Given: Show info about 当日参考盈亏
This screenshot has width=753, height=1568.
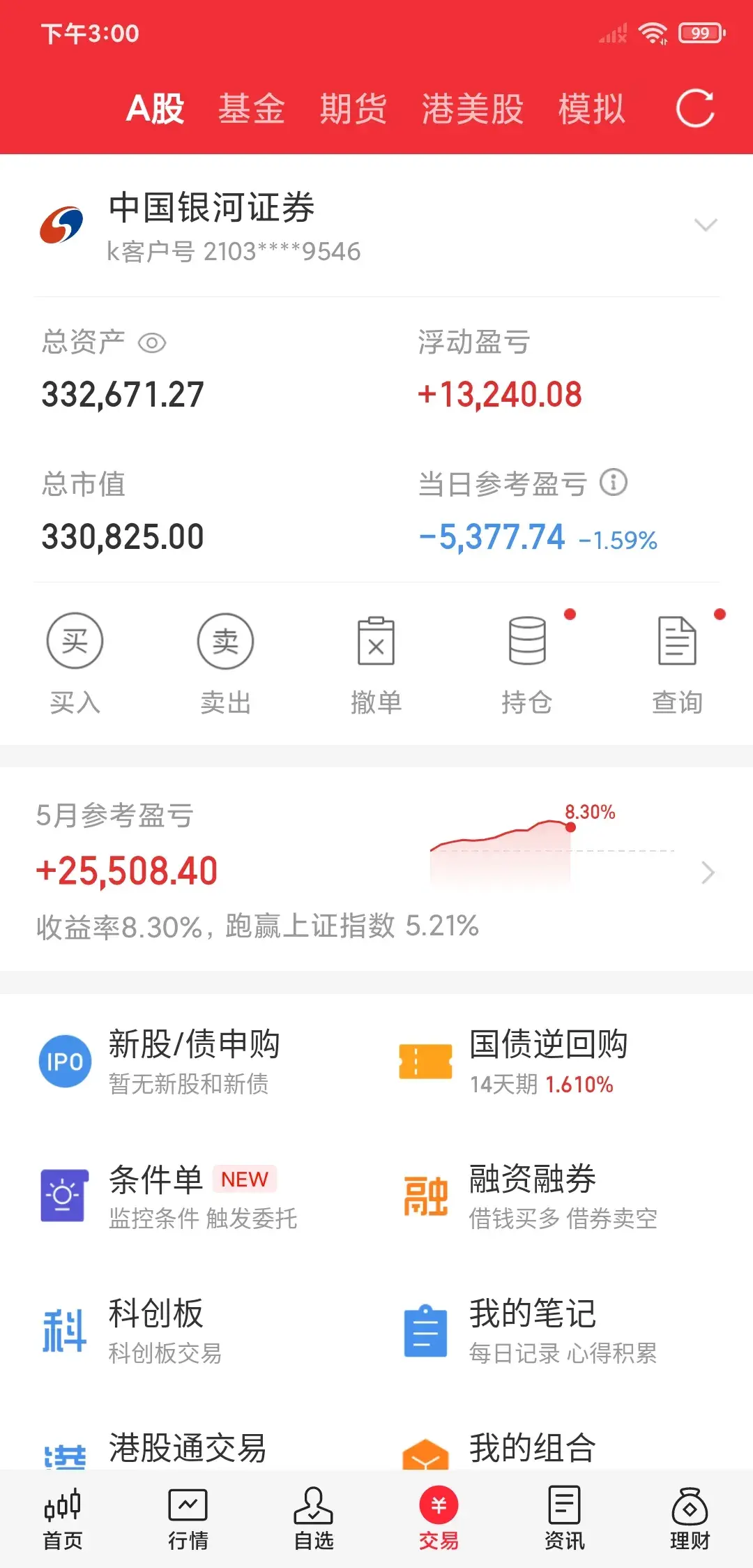Looking at the screenshot, I should 614,483.
